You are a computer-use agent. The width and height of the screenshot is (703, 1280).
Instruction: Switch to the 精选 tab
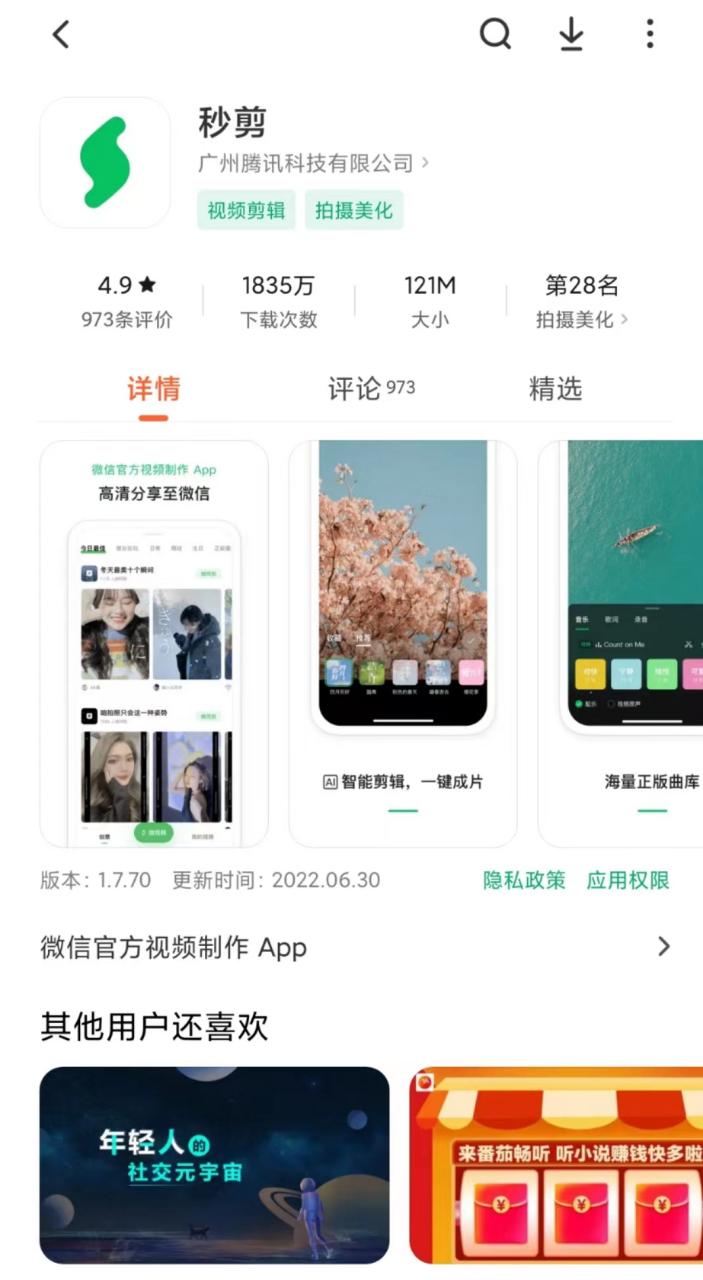tap(555, 389)
